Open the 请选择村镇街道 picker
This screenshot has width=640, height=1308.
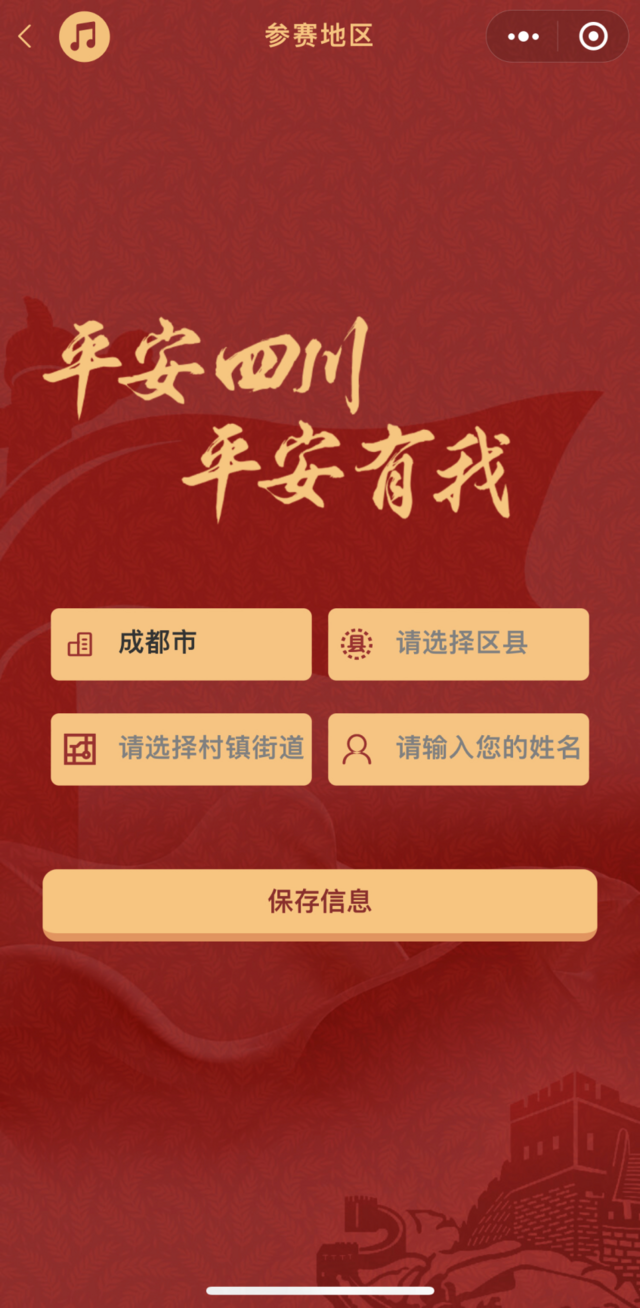(x=181, y=749)
